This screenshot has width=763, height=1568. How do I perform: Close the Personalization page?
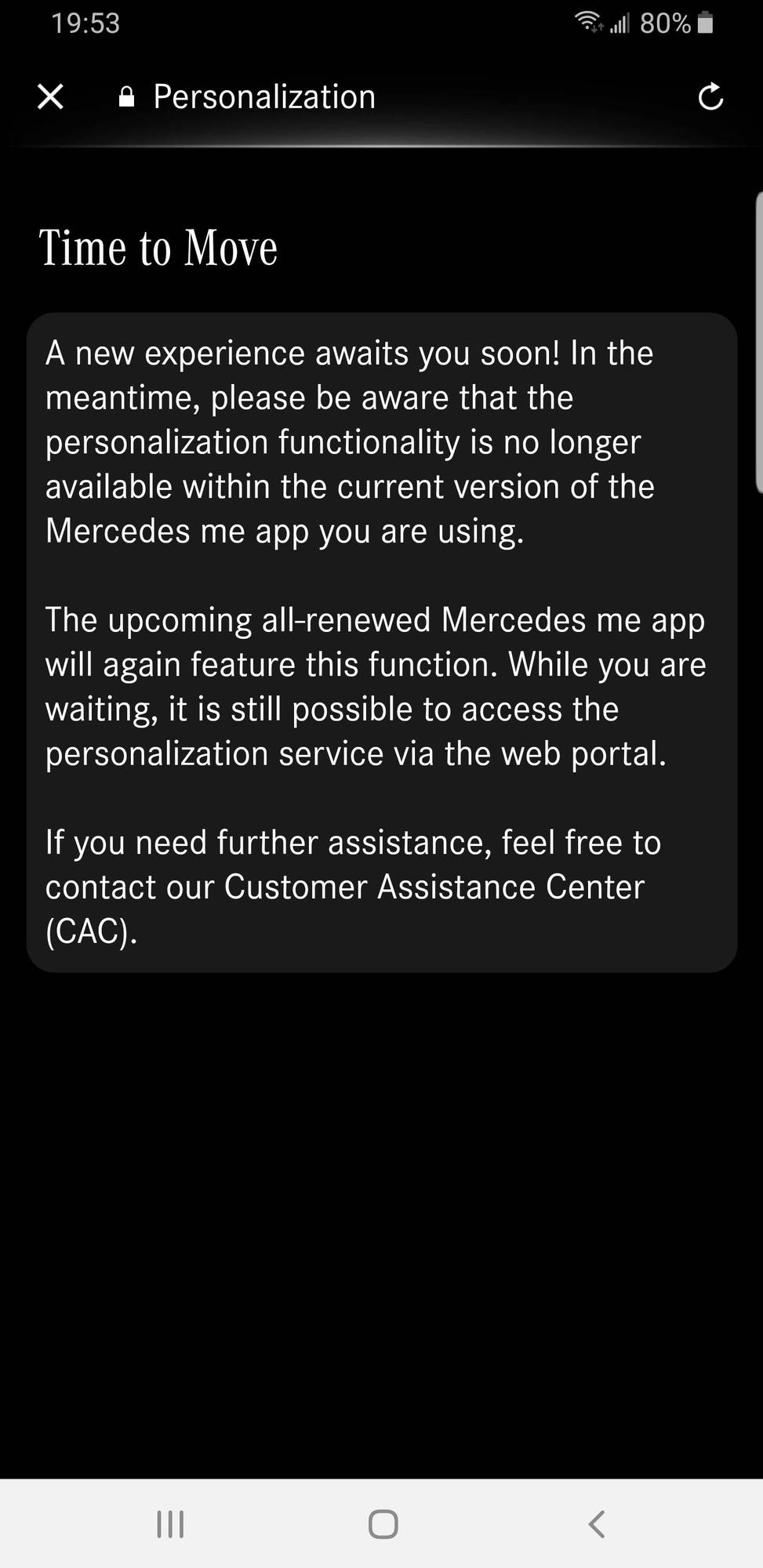51,97
